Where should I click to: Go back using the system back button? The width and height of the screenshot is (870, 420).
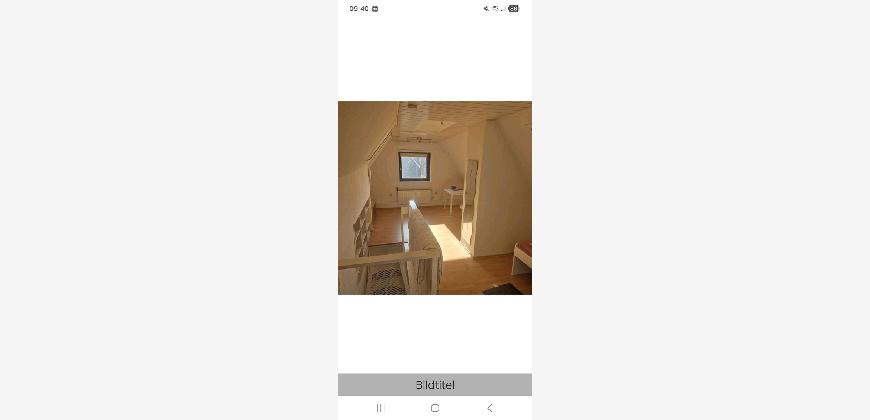[489, 408]
